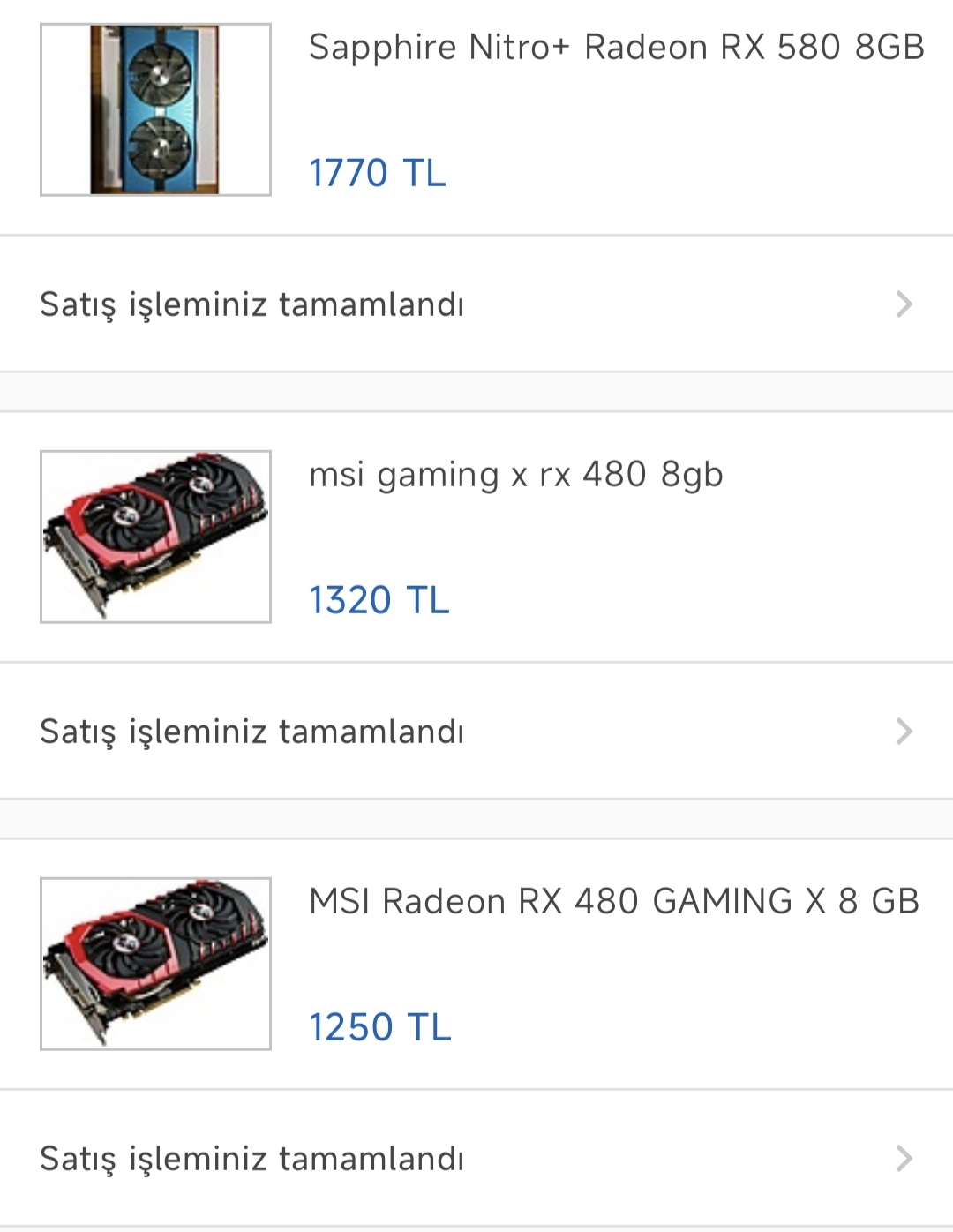Open the Sapphire Nitro+ Radeon RX 580 8GB listing
Screen dimensions: 953x1232
pyautogui.click(x=476, y=110)
